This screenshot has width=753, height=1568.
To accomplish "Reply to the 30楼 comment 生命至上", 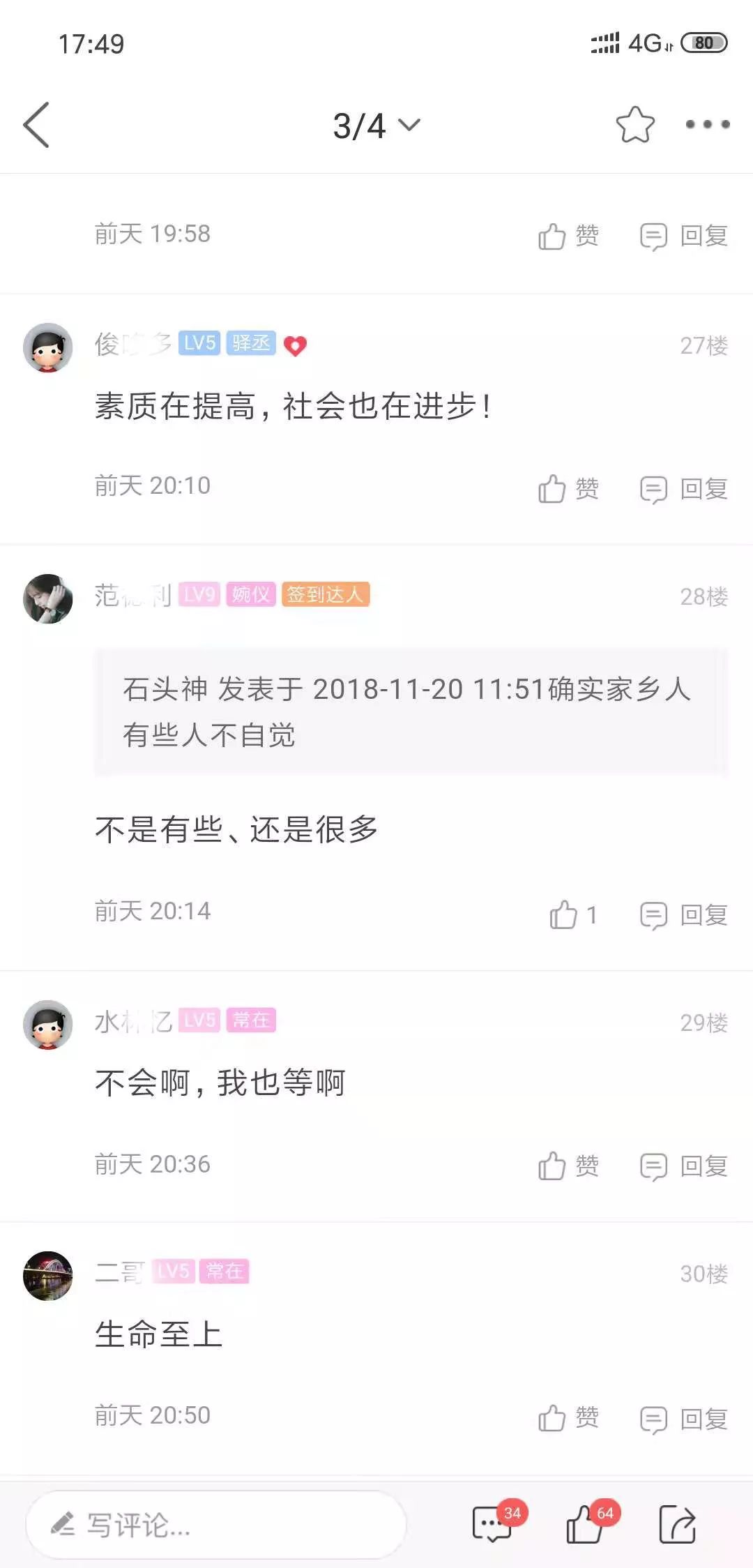I will coord(684,1417).
